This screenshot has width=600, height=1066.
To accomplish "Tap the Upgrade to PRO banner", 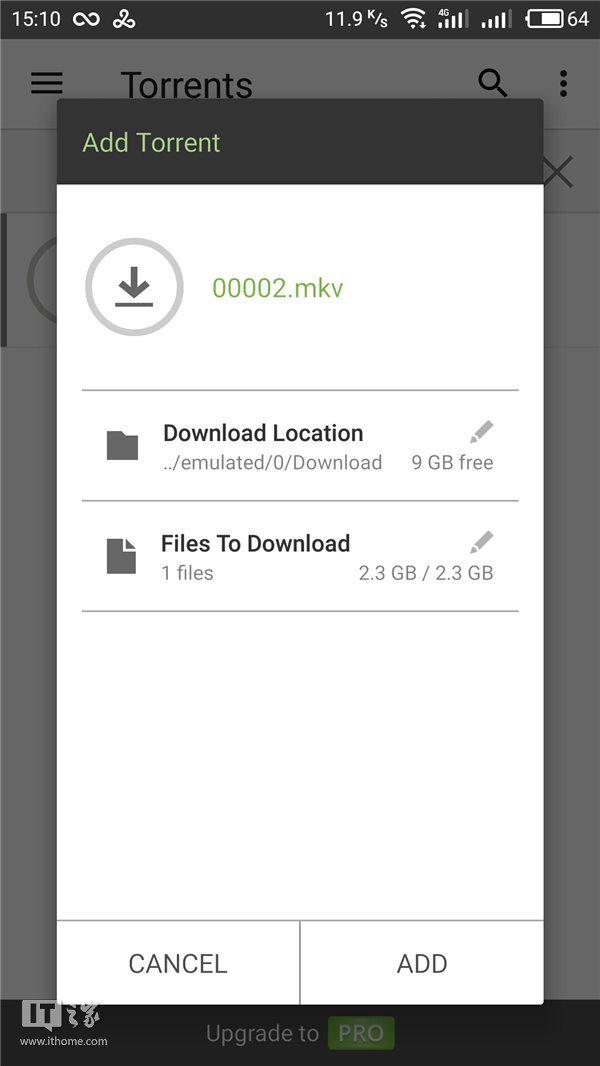I will (300, 1033).
